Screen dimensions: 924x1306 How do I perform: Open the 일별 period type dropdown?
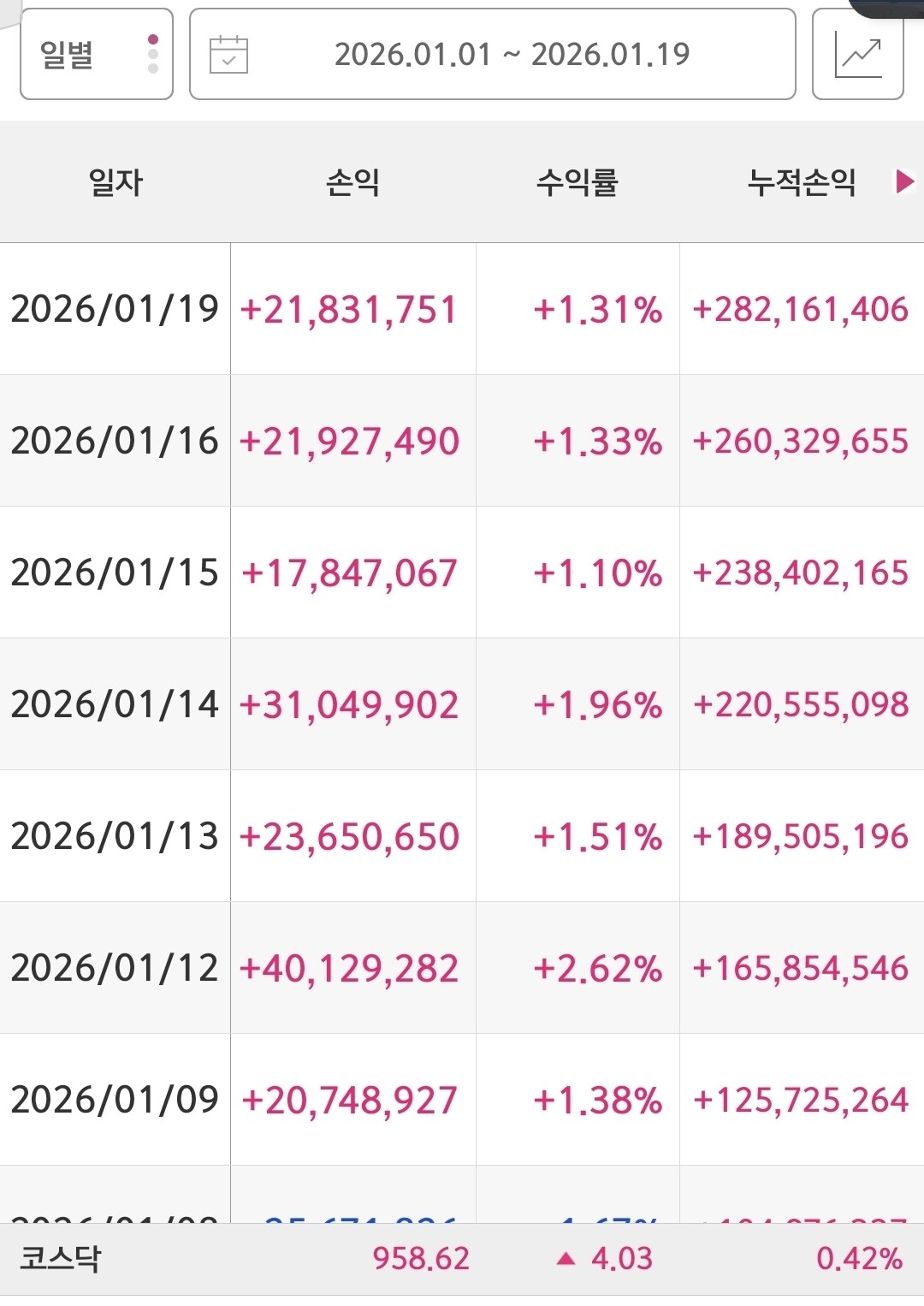click(96, 55)
